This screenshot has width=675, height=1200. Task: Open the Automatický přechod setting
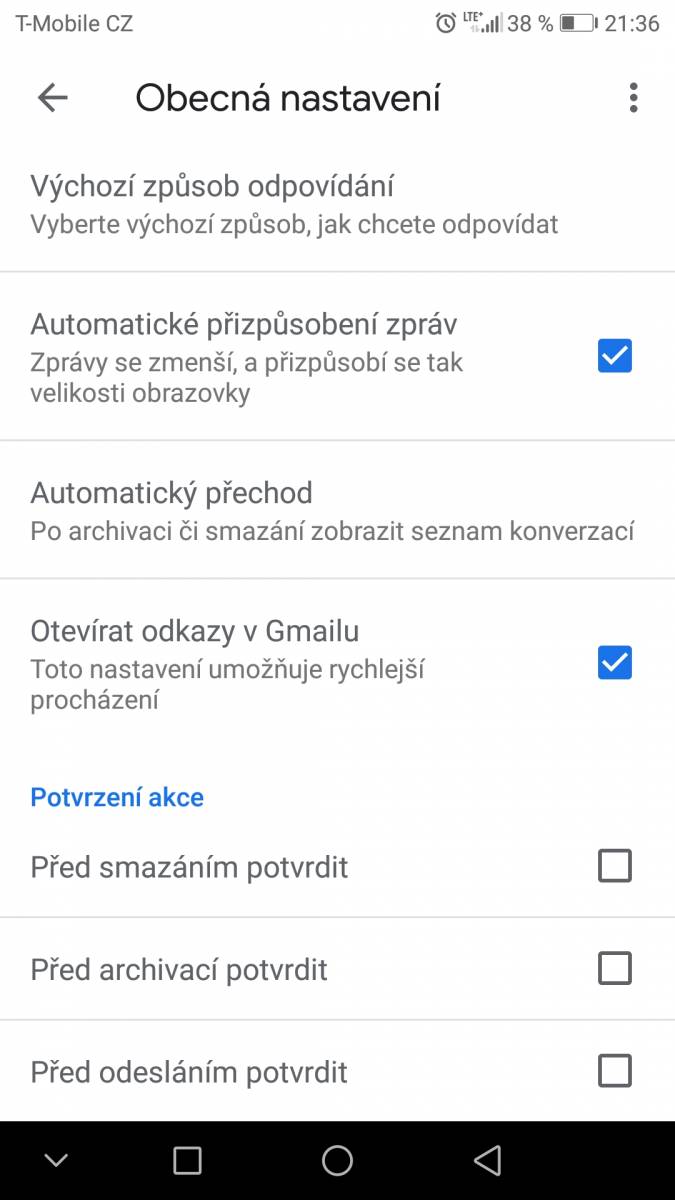337,510
